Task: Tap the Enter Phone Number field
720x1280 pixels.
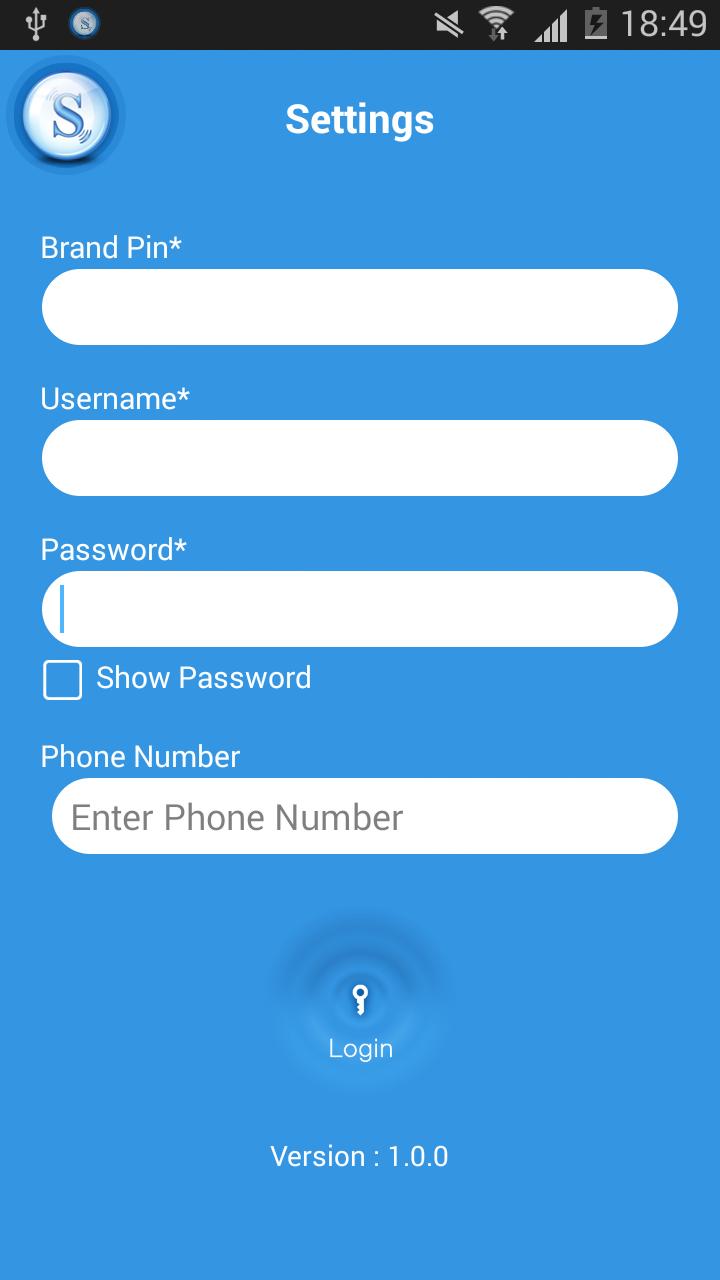Action: tap(364, 816)
